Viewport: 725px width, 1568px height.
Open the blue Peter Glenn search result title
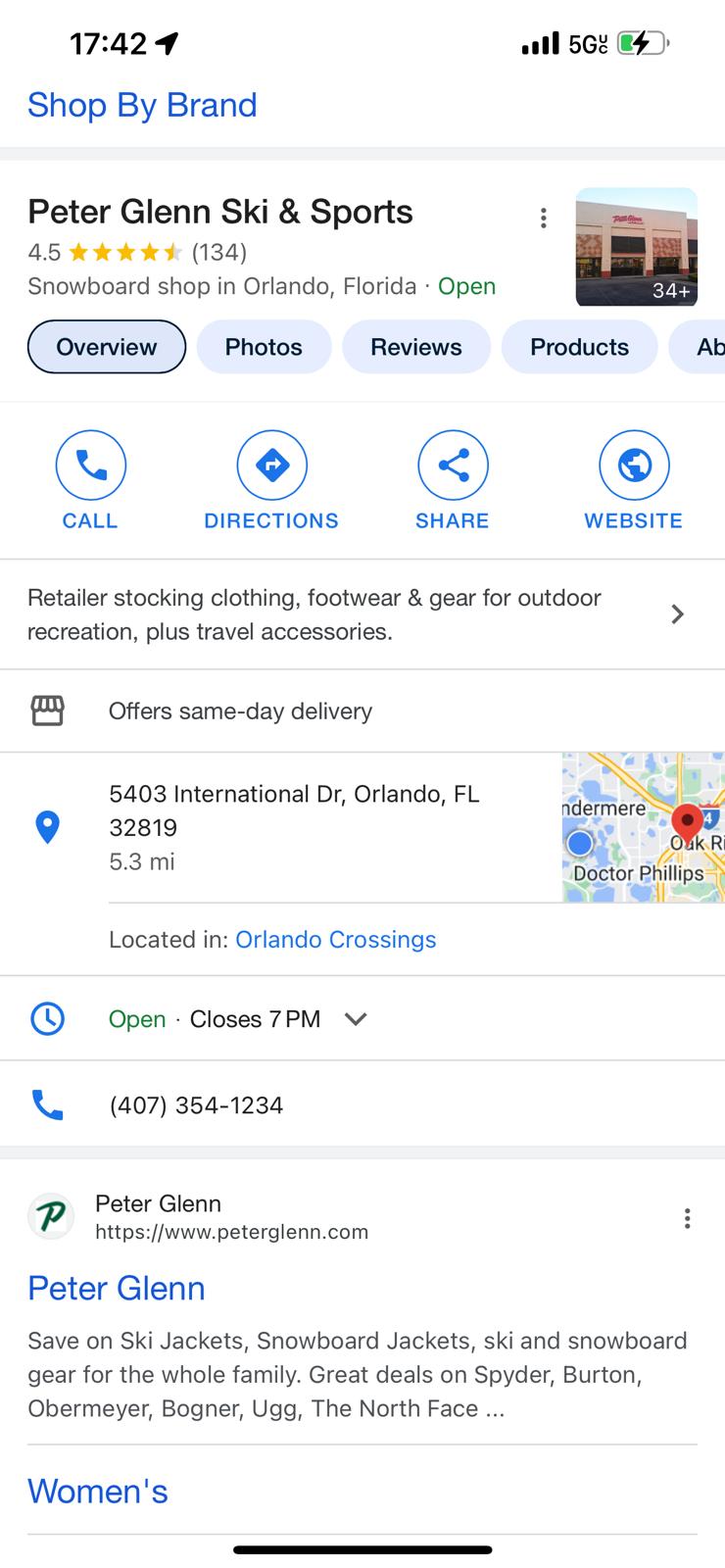point(117,1288)
